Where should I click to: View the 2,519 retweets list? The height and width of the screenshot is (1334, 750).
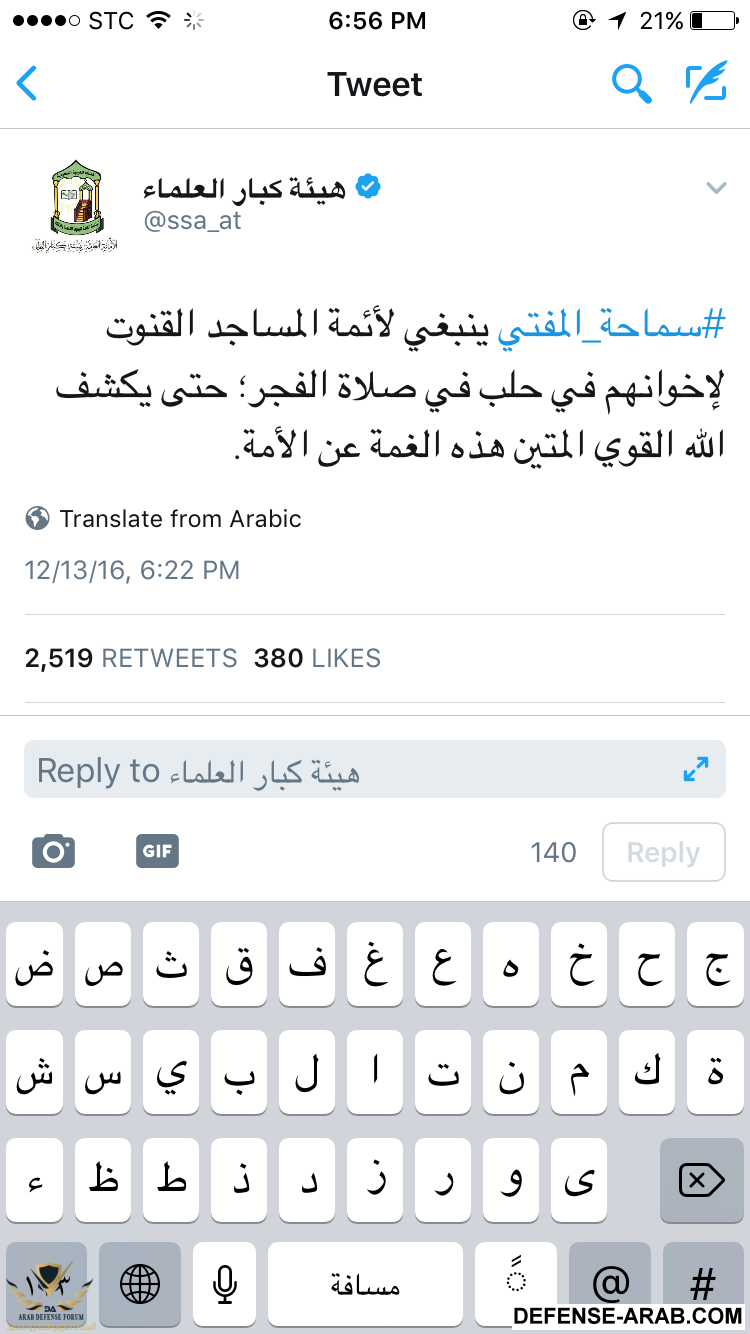pyautogui.click(x=131, y=658)
